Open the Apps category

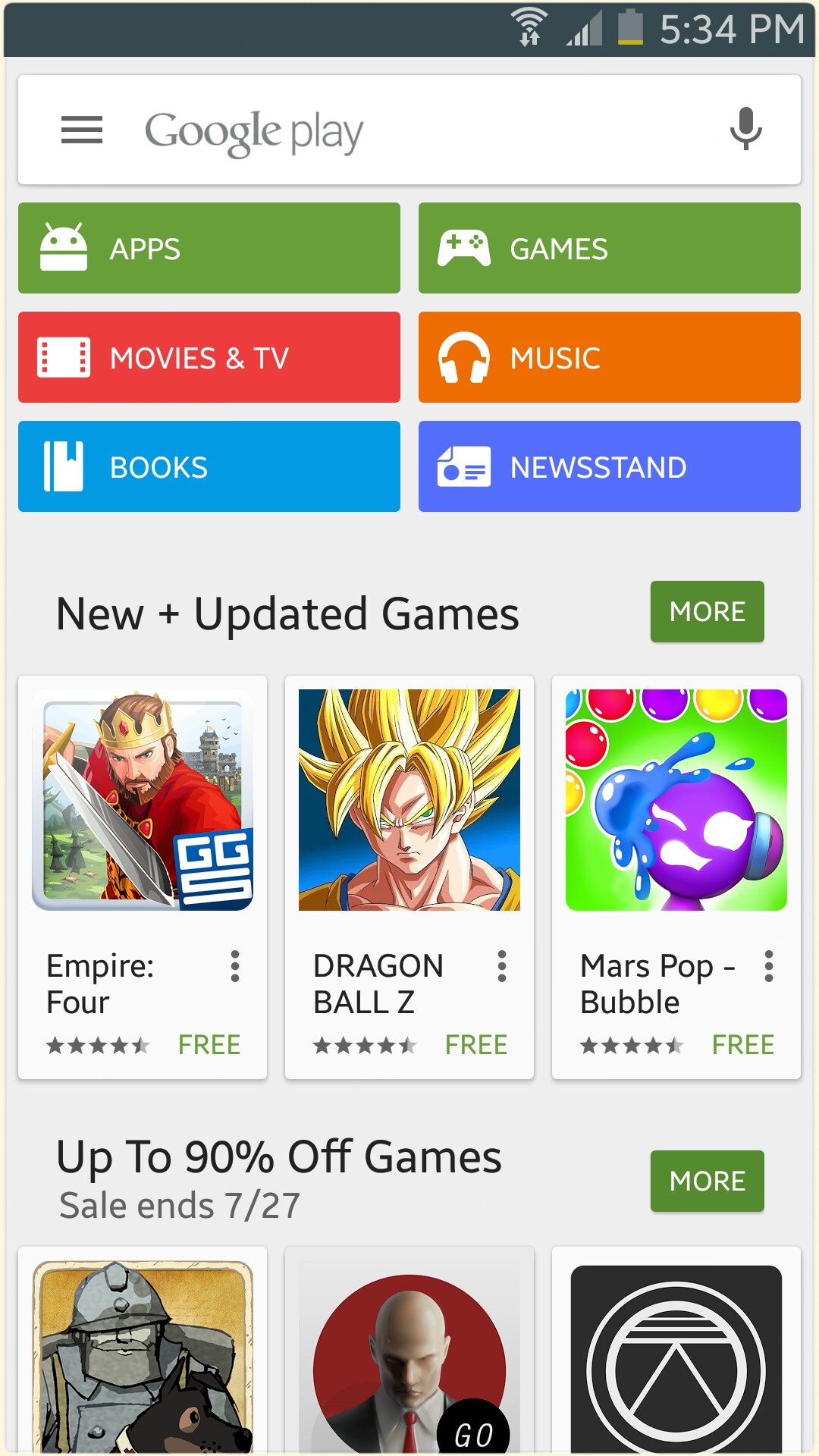[209, 248]
